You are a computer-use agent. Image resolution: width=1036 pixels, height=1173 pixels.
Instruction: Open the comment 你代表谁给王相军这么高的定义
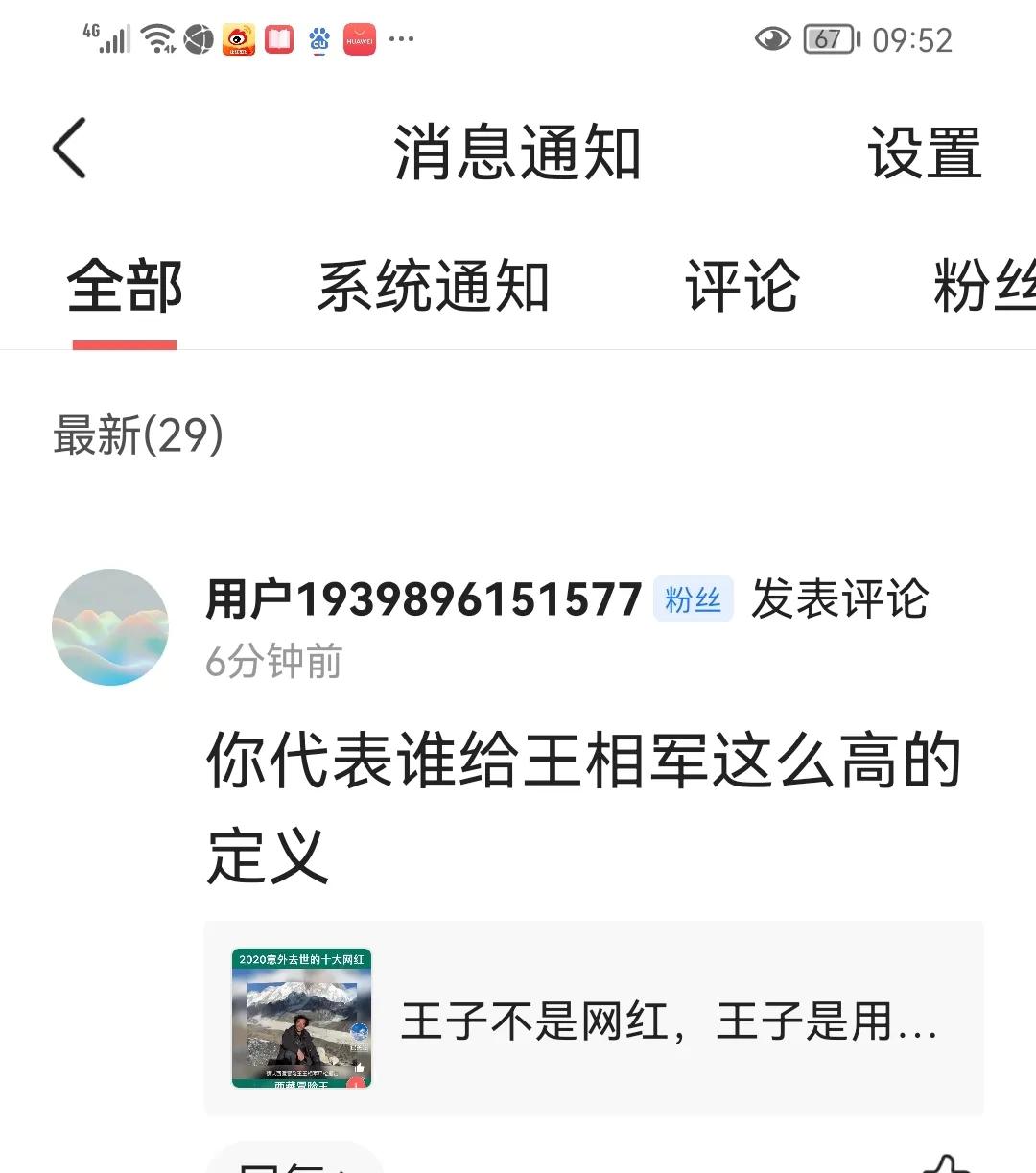(x=583, y=808)
